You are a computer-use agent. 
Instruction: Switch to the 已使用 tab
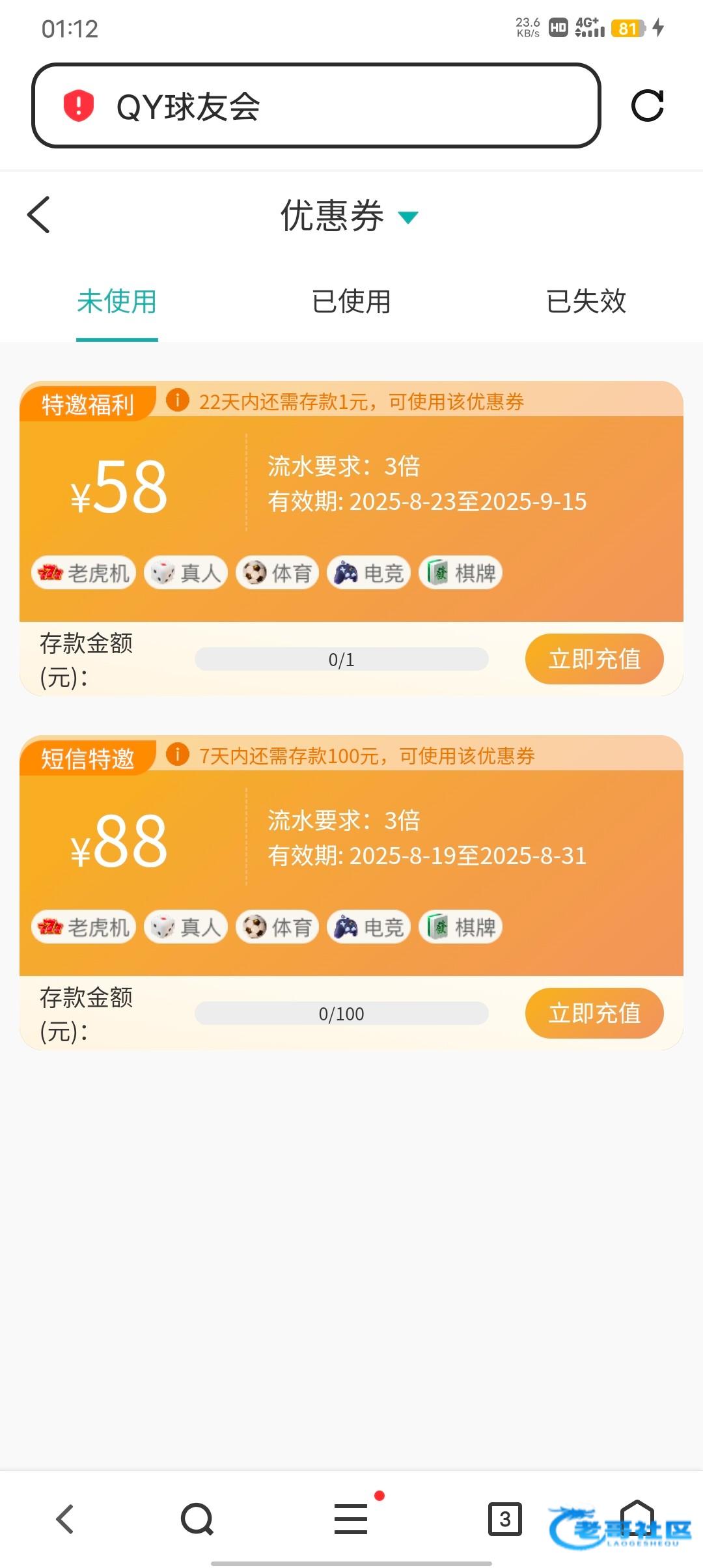click(x=351, y=301)
